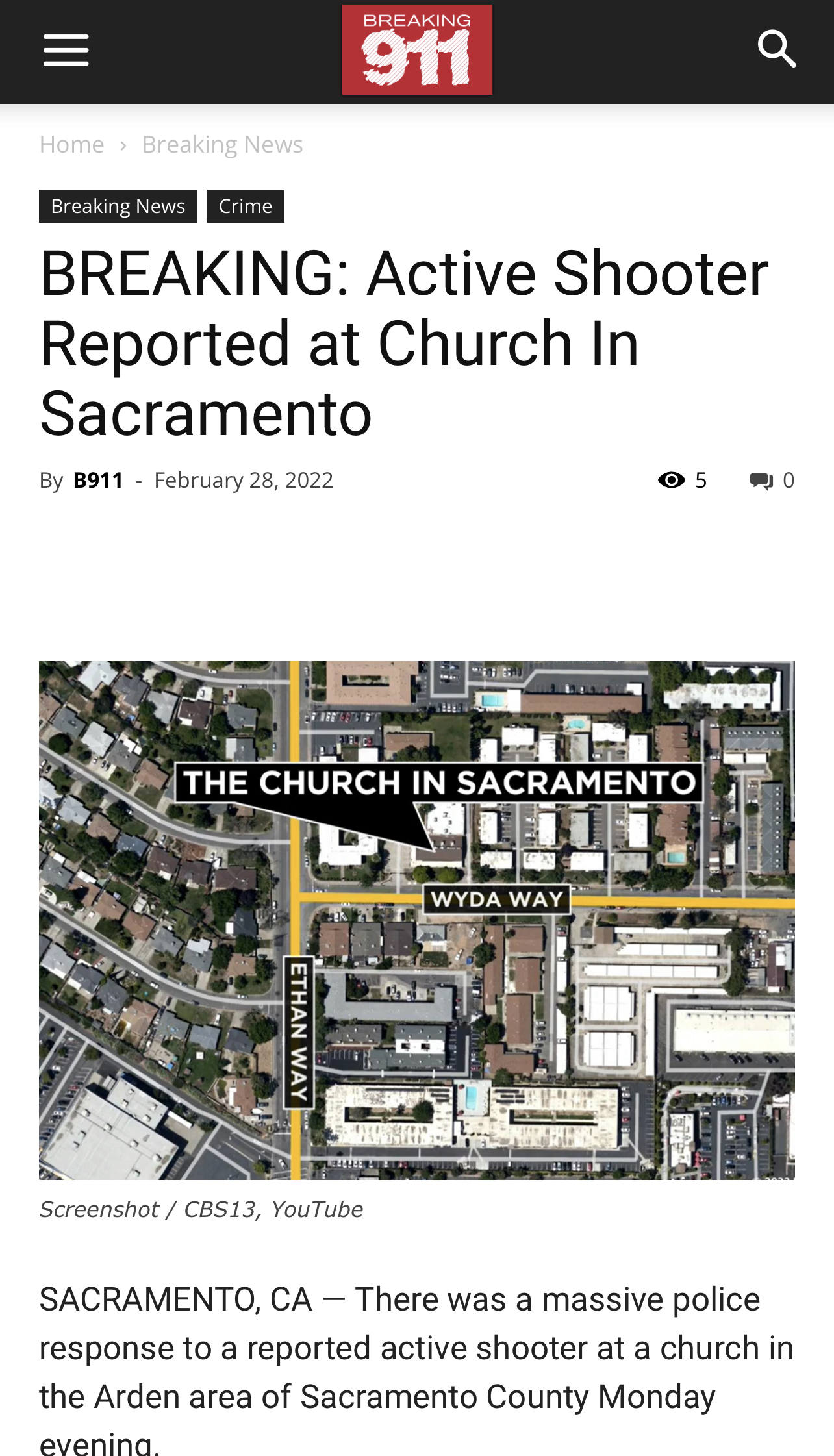The height and width of the screenshot is (1456, 834).
Task: Select the Breaking News category tag
Action: [118, 206]
